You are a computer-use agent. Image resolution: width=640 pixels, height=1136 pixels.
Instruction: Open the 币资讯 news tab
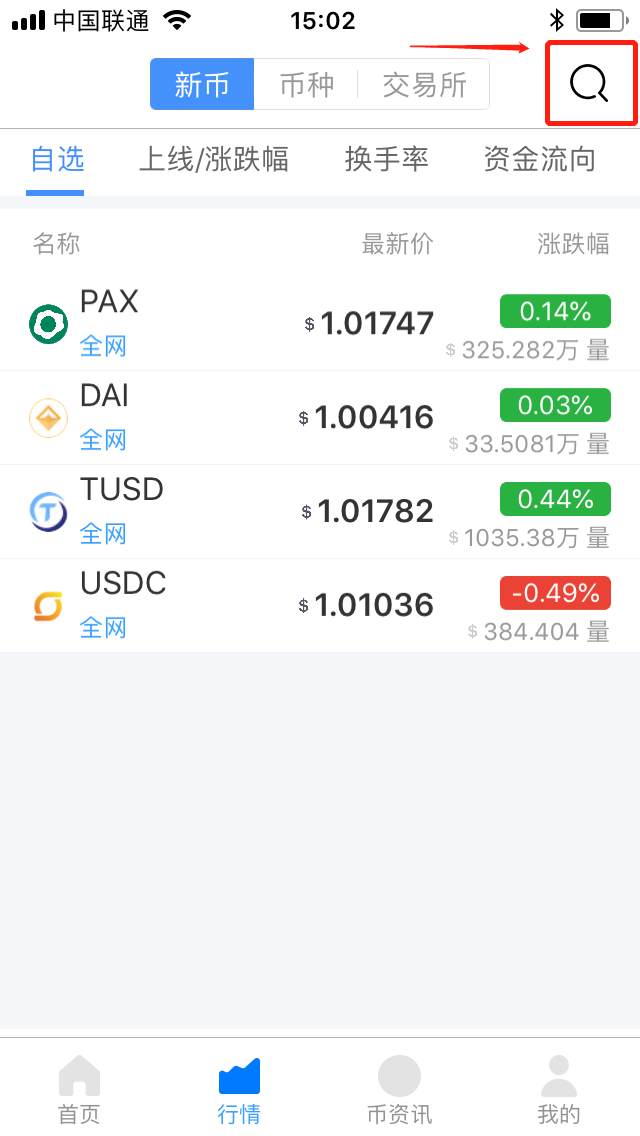point(399,1088)
